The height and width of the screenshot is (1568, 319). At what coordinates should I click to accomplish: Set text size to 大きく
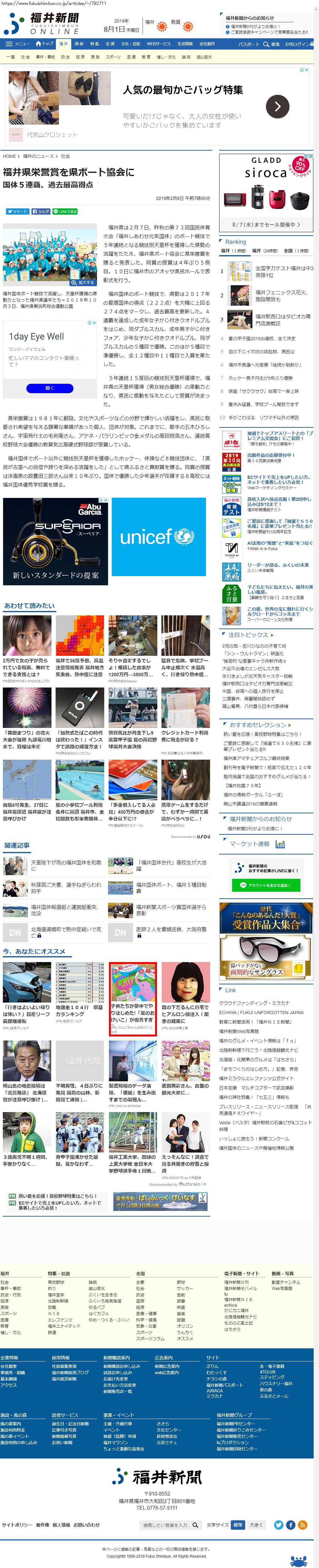pos(256,1525)
